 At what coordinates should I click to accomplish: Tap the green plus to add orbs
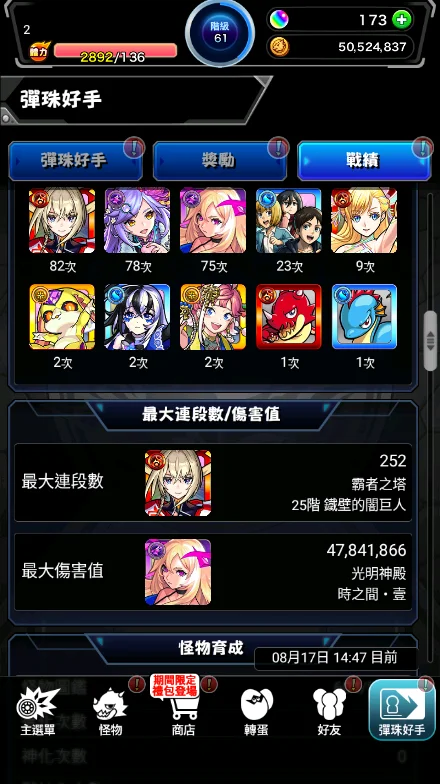pos(402,20)
